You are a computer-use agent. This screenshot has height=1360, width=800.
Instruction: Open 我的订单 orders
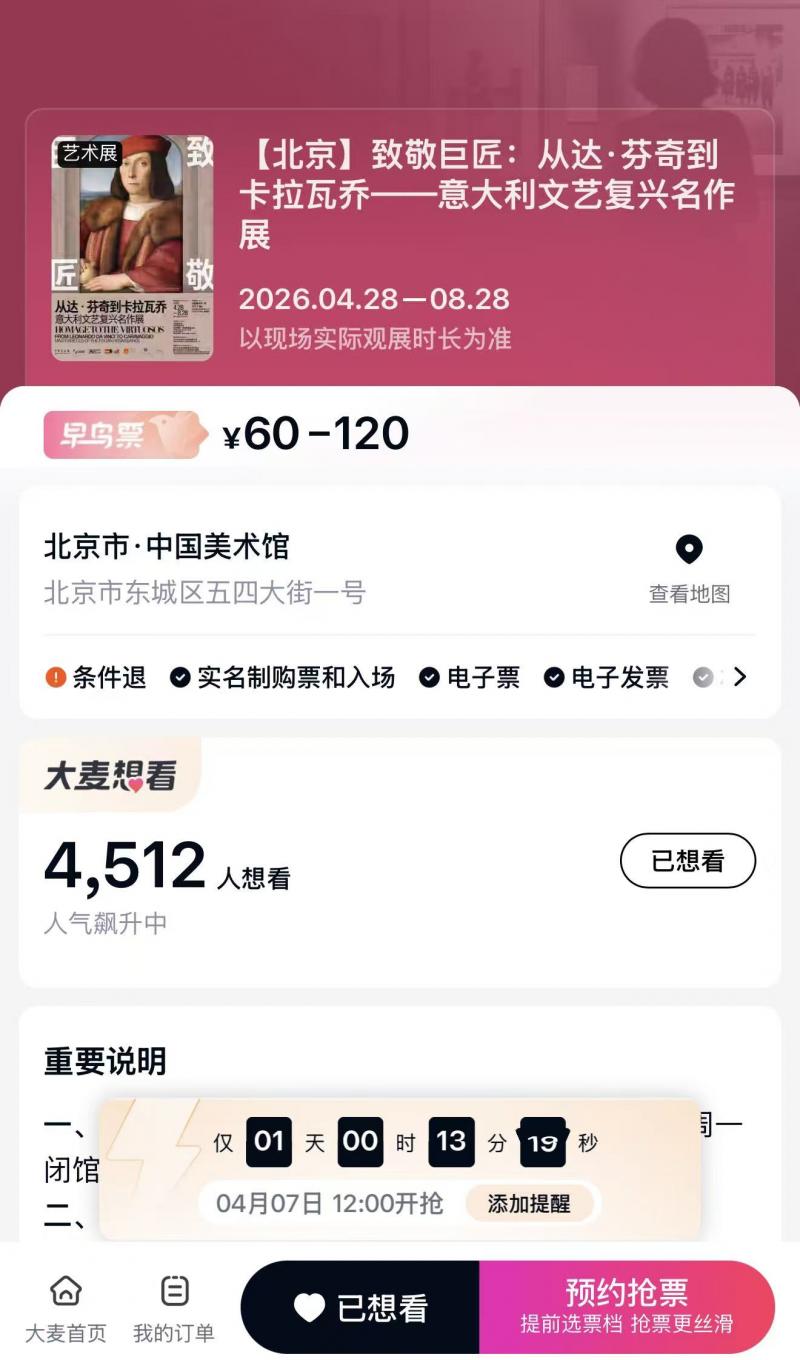tap(174, 1308)
